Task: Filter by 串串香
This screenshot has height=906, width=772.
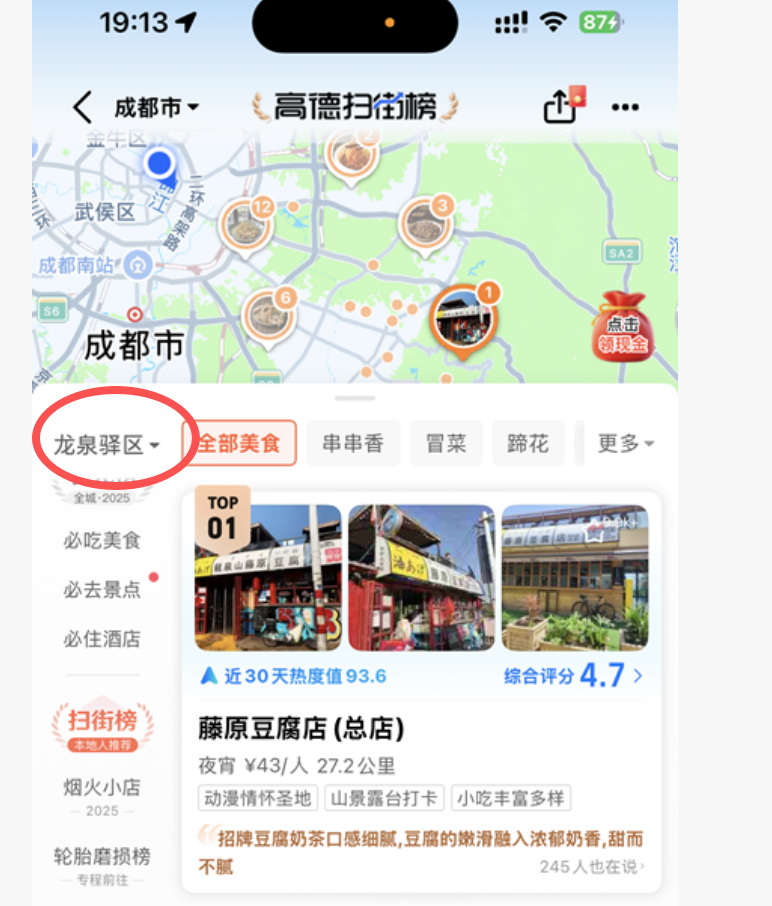Action: [353, 443]
